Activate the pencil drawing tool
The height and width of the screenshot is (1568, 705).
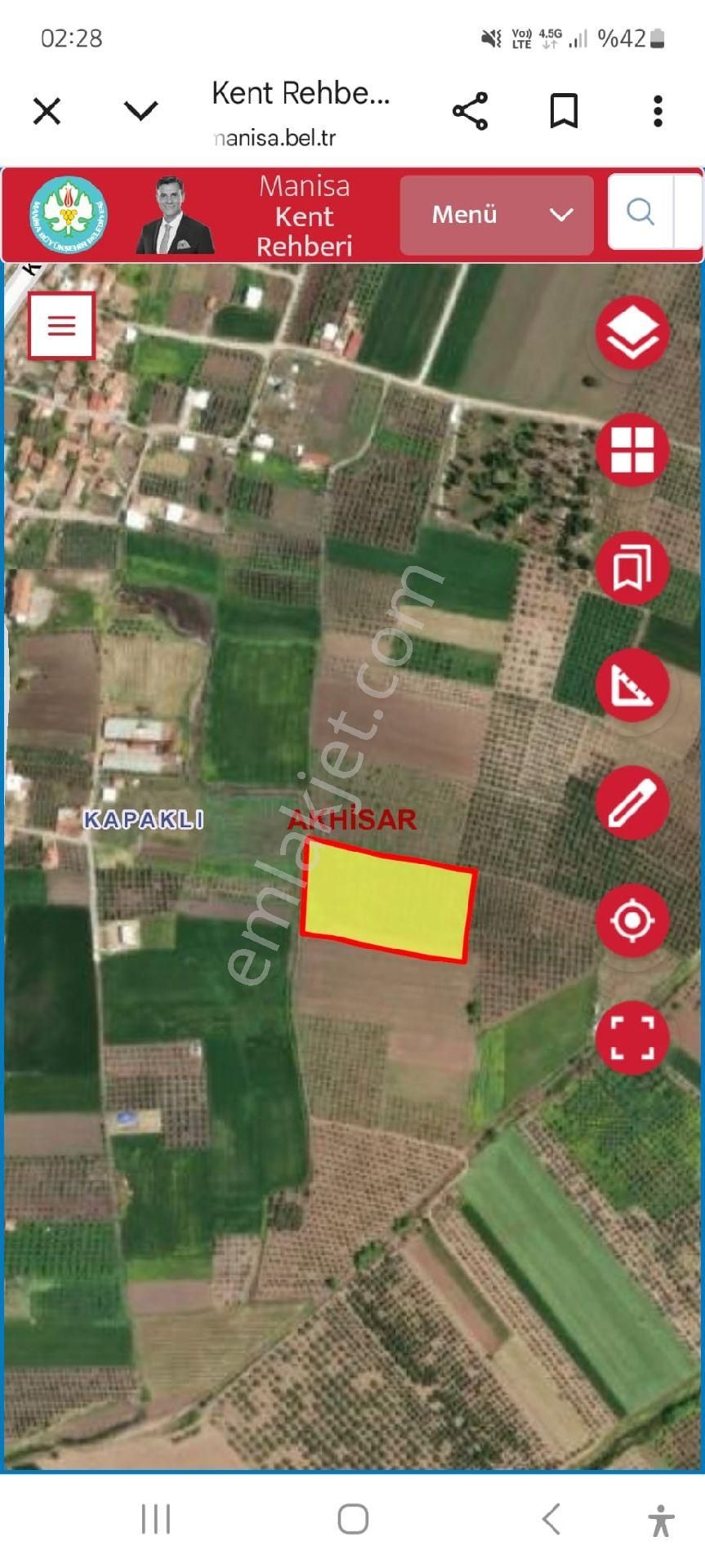632,803
